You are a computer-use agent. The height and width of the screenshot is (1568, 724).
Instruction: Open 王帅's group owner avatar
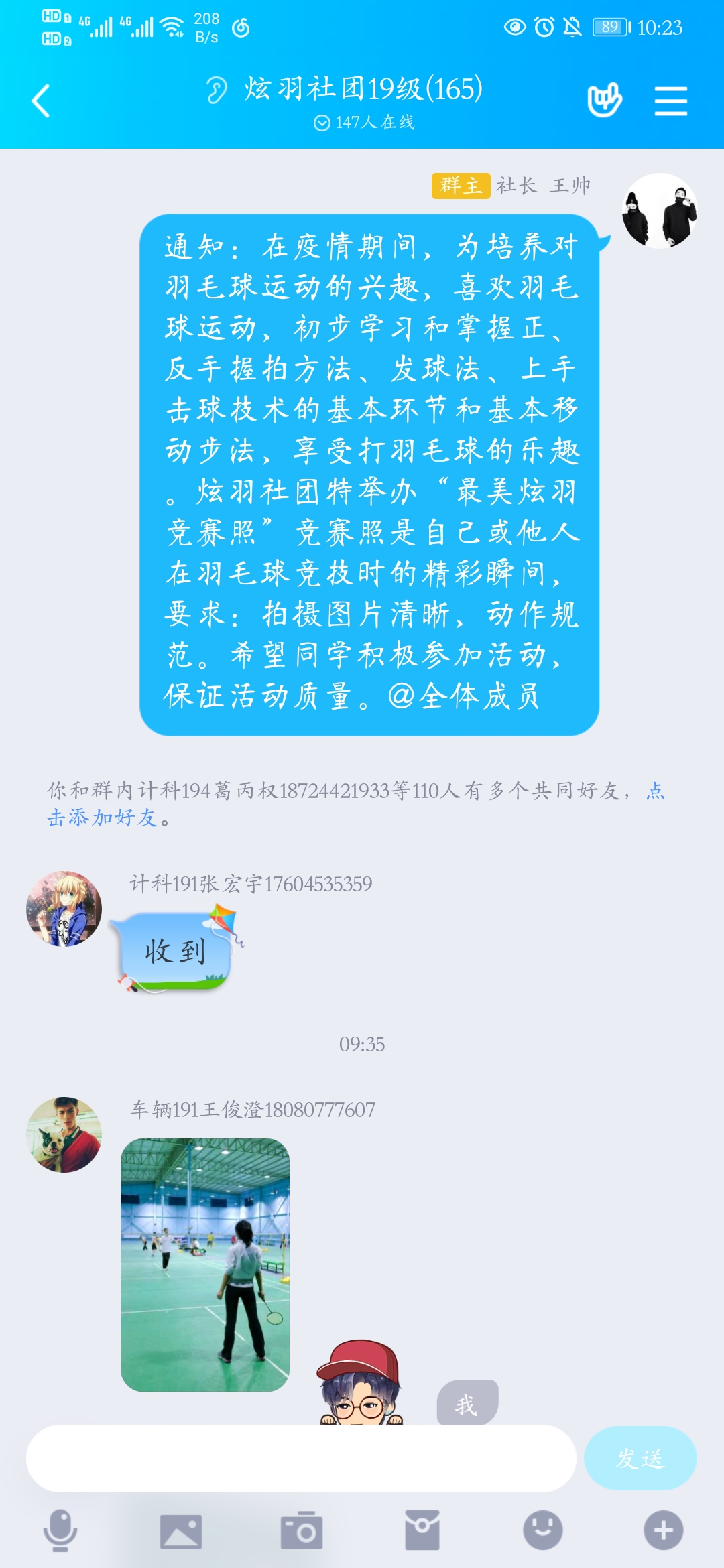(x=660, y=211)
